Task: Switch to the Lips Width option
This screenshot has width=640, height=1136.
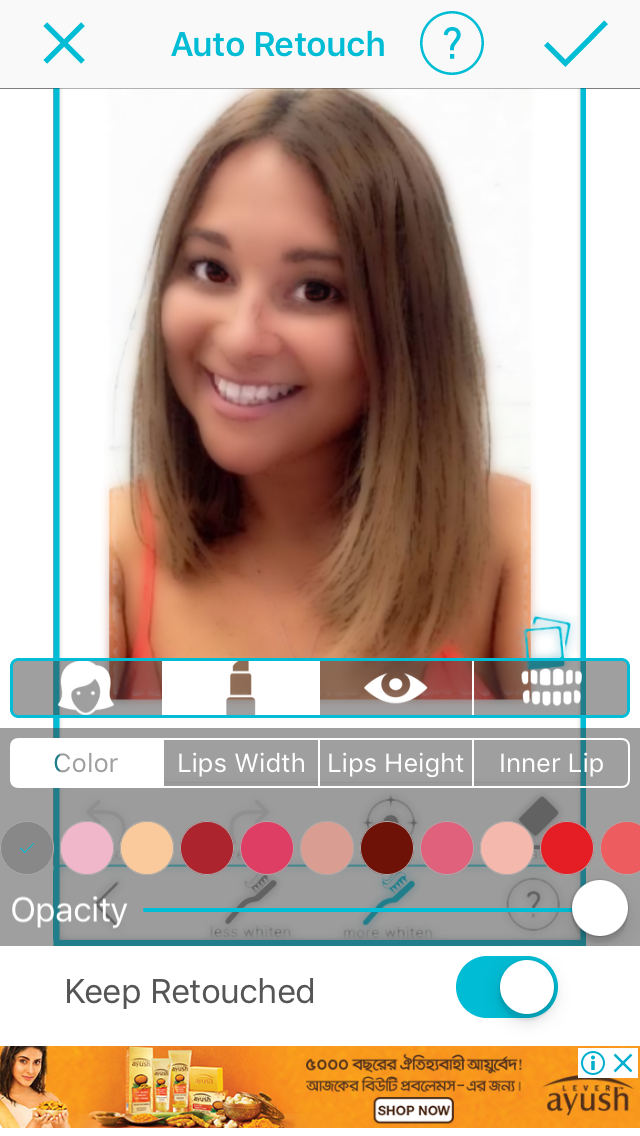Action: click(x=241, y=763)
